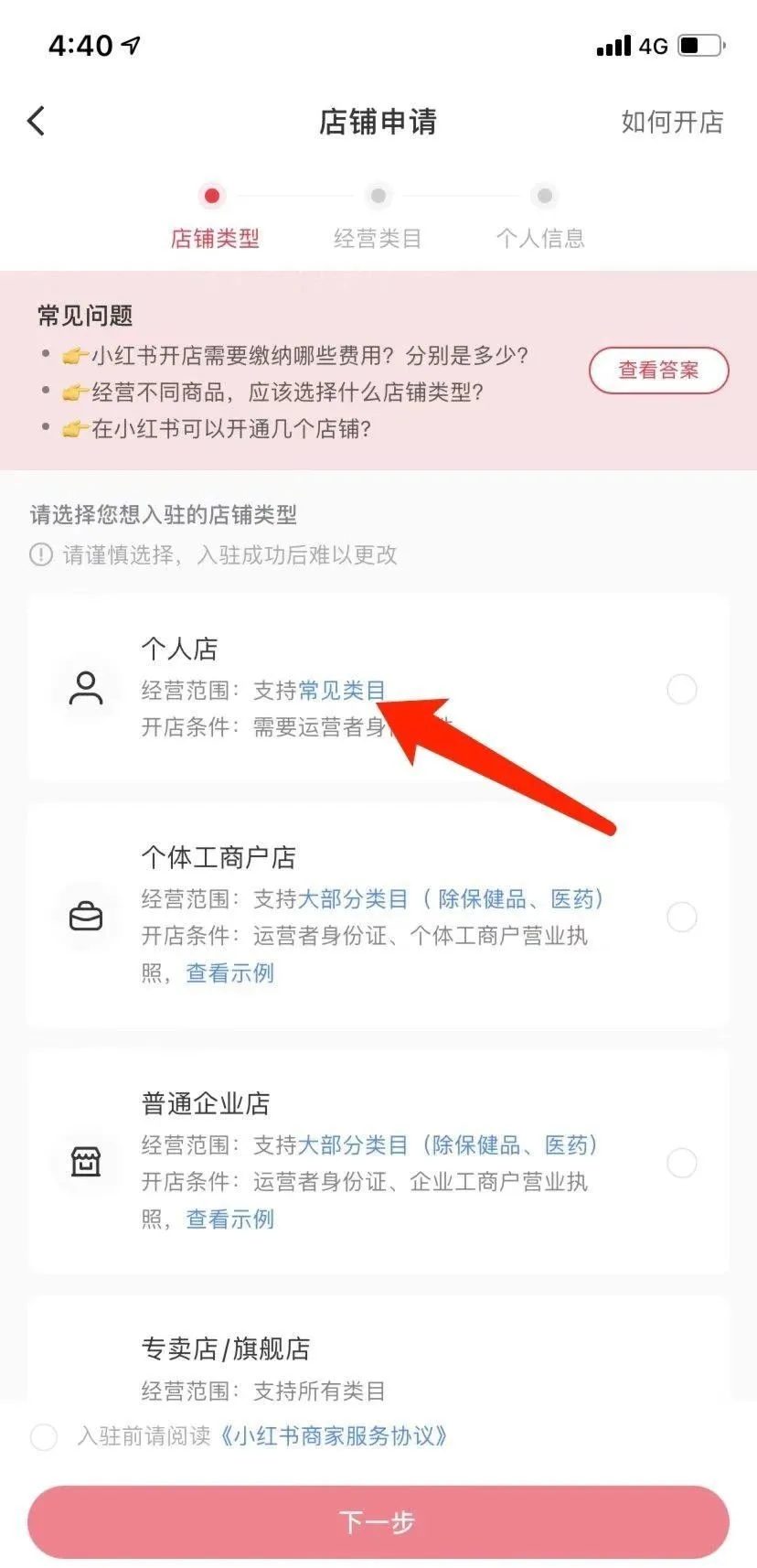Tap the 下一步 button
This screenshot has height=1568, width=757.
click(378, 1521)
